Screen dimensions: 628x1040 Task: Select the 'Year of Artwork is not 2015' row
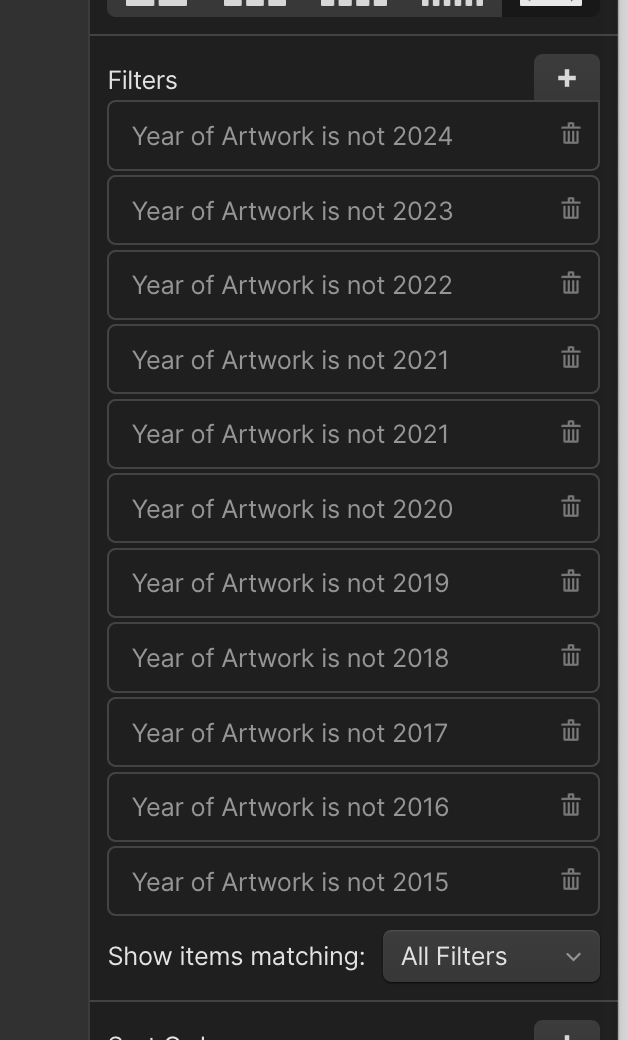click(x=353, y=881)
